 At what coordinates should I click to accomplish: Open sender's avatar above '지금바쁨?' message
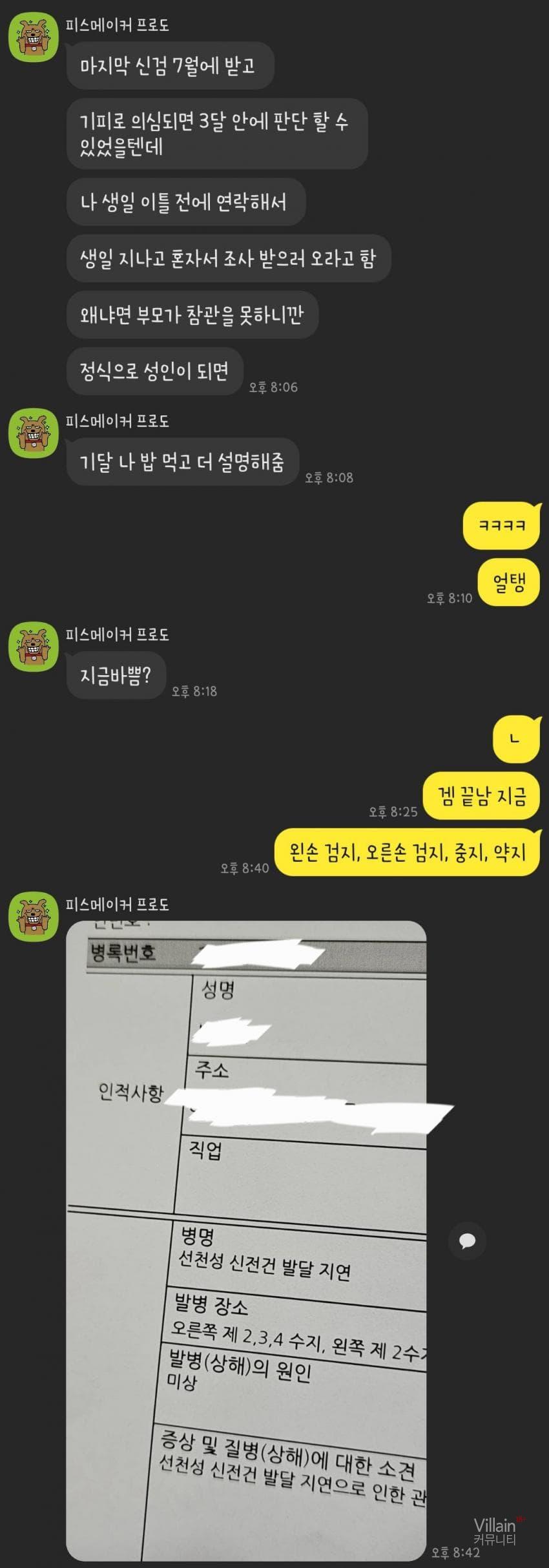click(x=34, y=647)
